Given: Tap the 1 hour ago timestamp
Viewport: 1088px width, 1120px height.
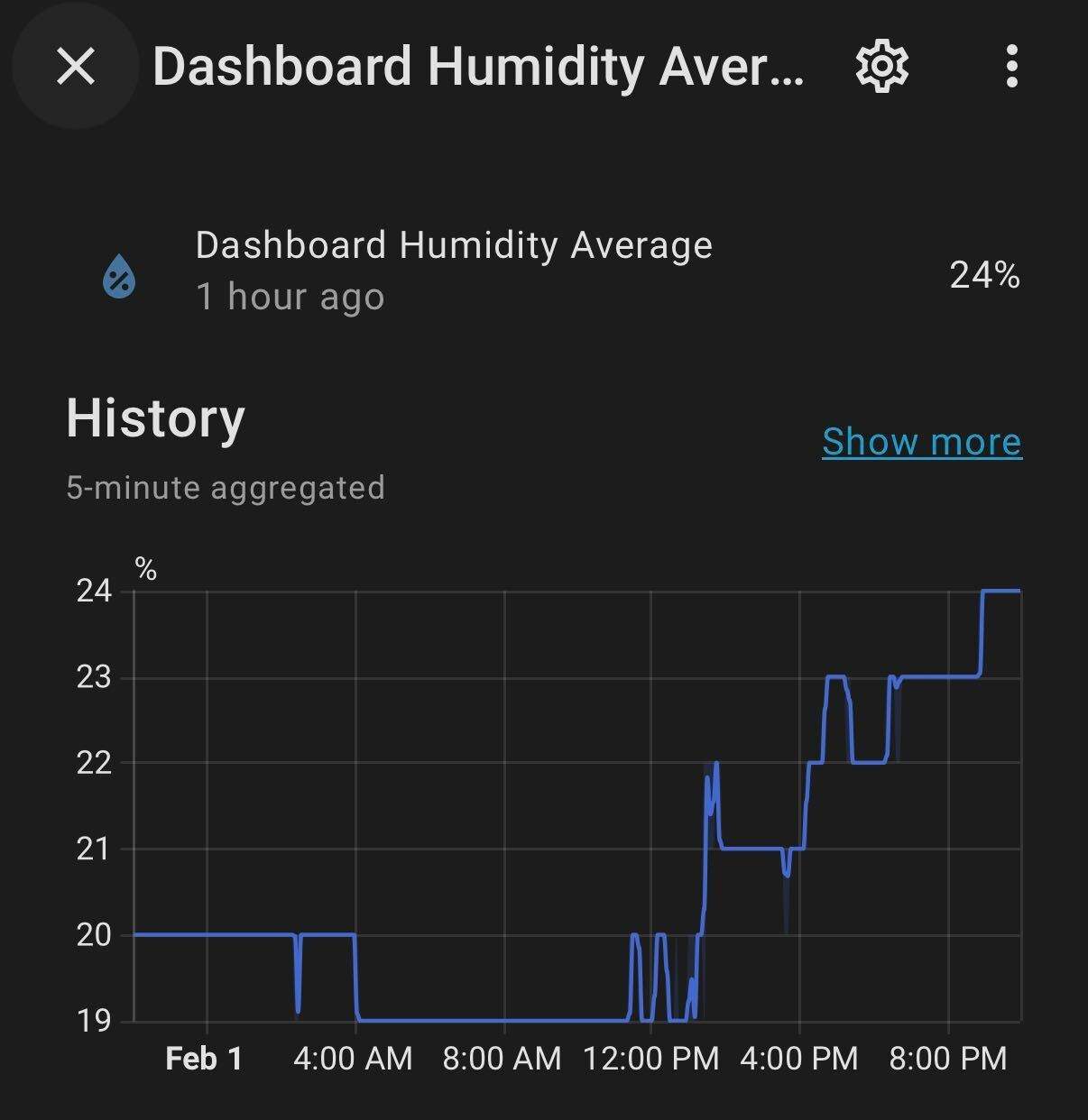Looking at the screenshot, I should (290, 296).
